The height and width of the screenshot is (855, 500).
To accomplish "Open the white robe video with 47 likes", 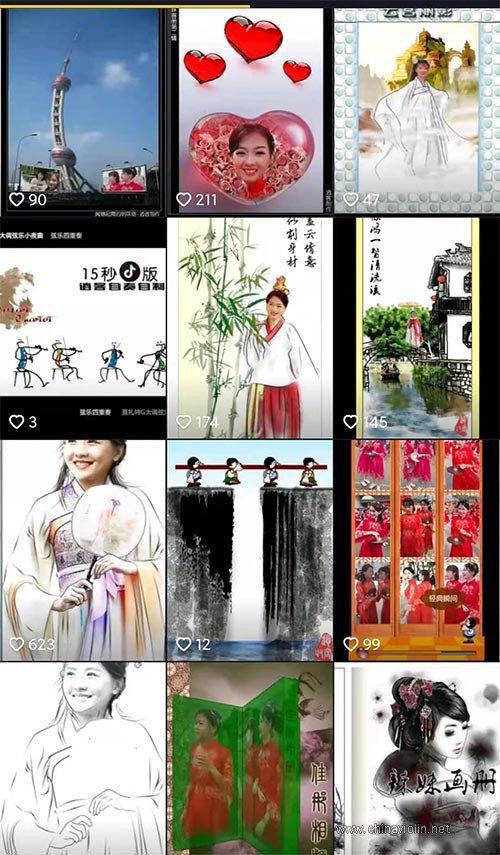I will pyautogui.click(x=417, y=111).
